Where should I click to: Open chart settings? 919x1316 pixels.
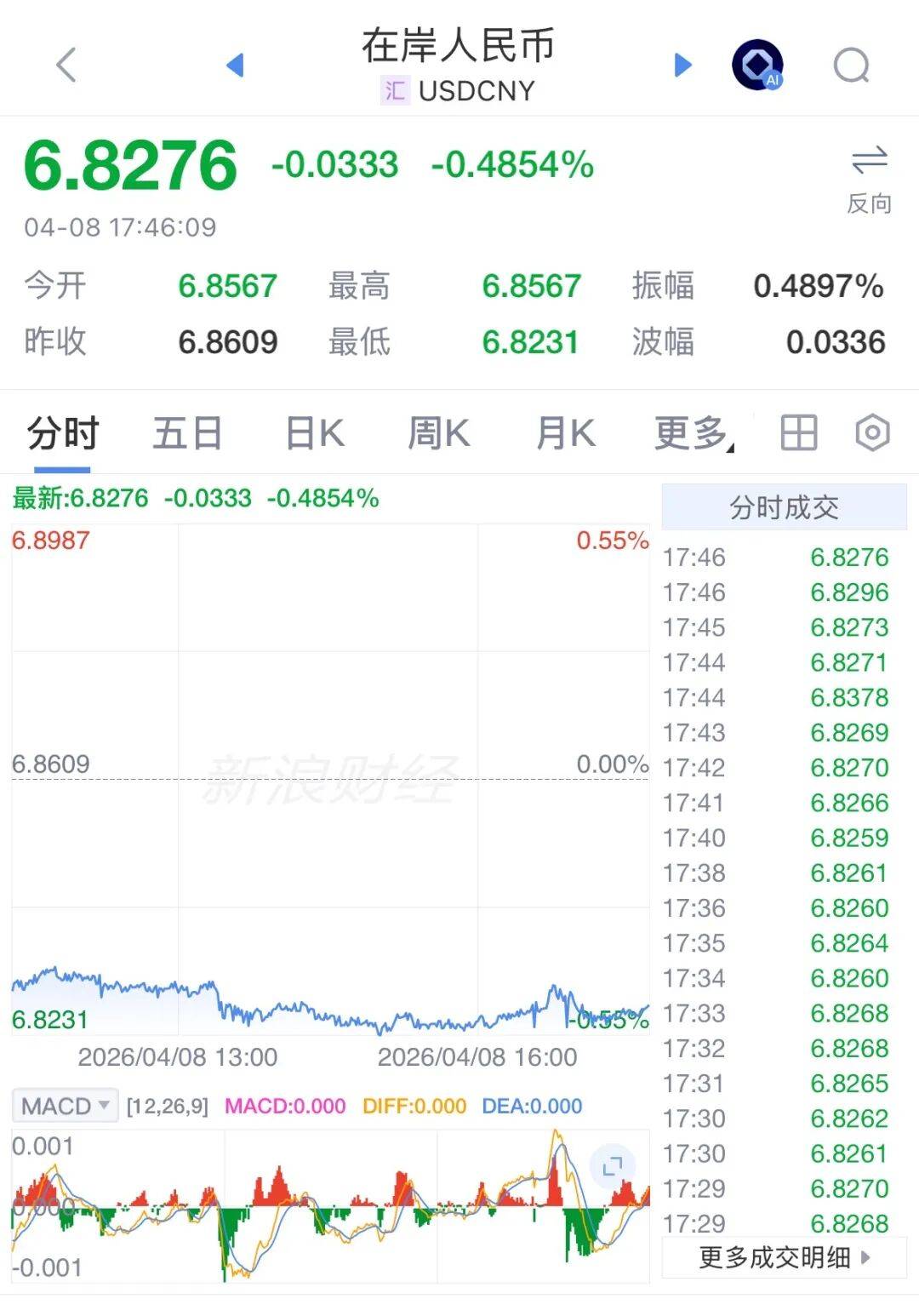[x=872, y=433]
